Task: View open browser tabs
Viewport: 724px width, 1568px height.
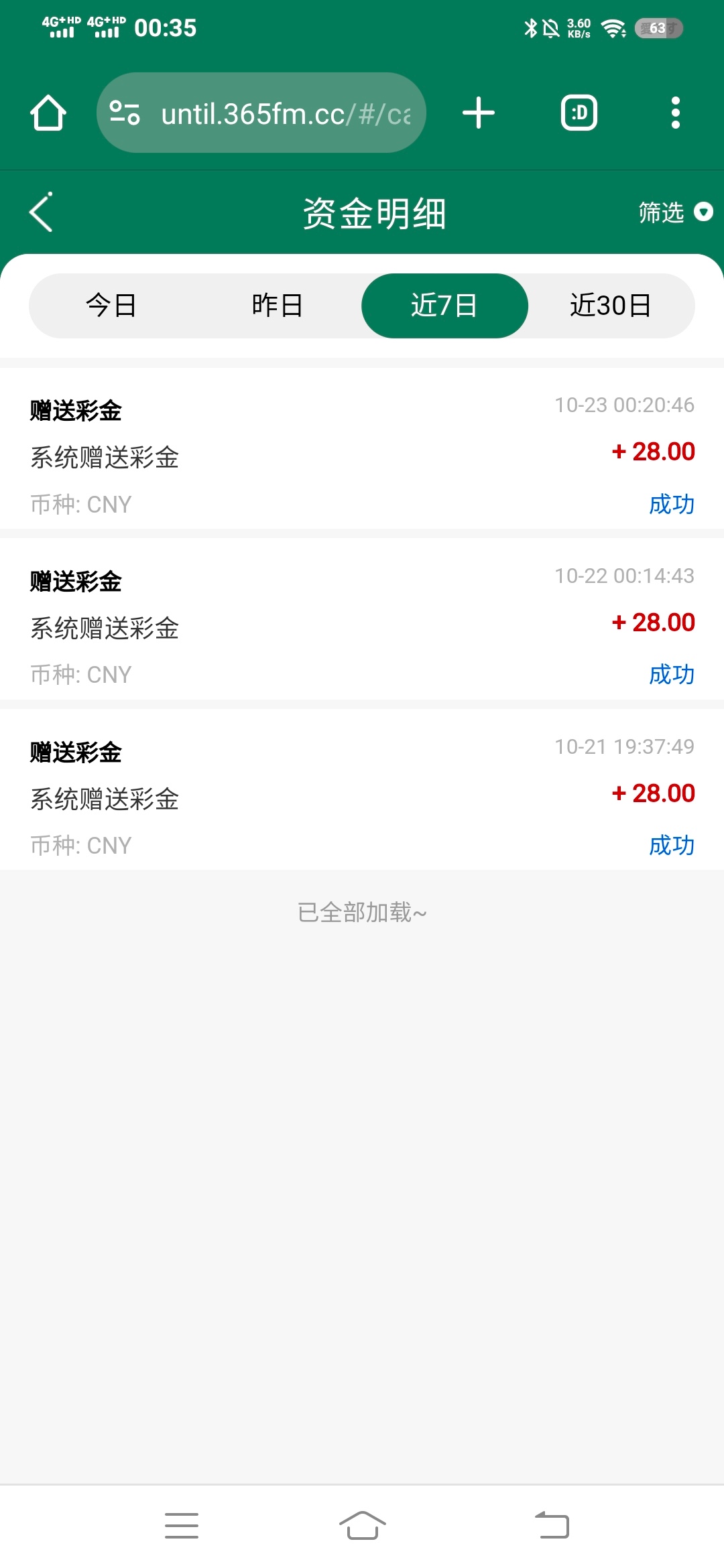Action: coord(579,113)
